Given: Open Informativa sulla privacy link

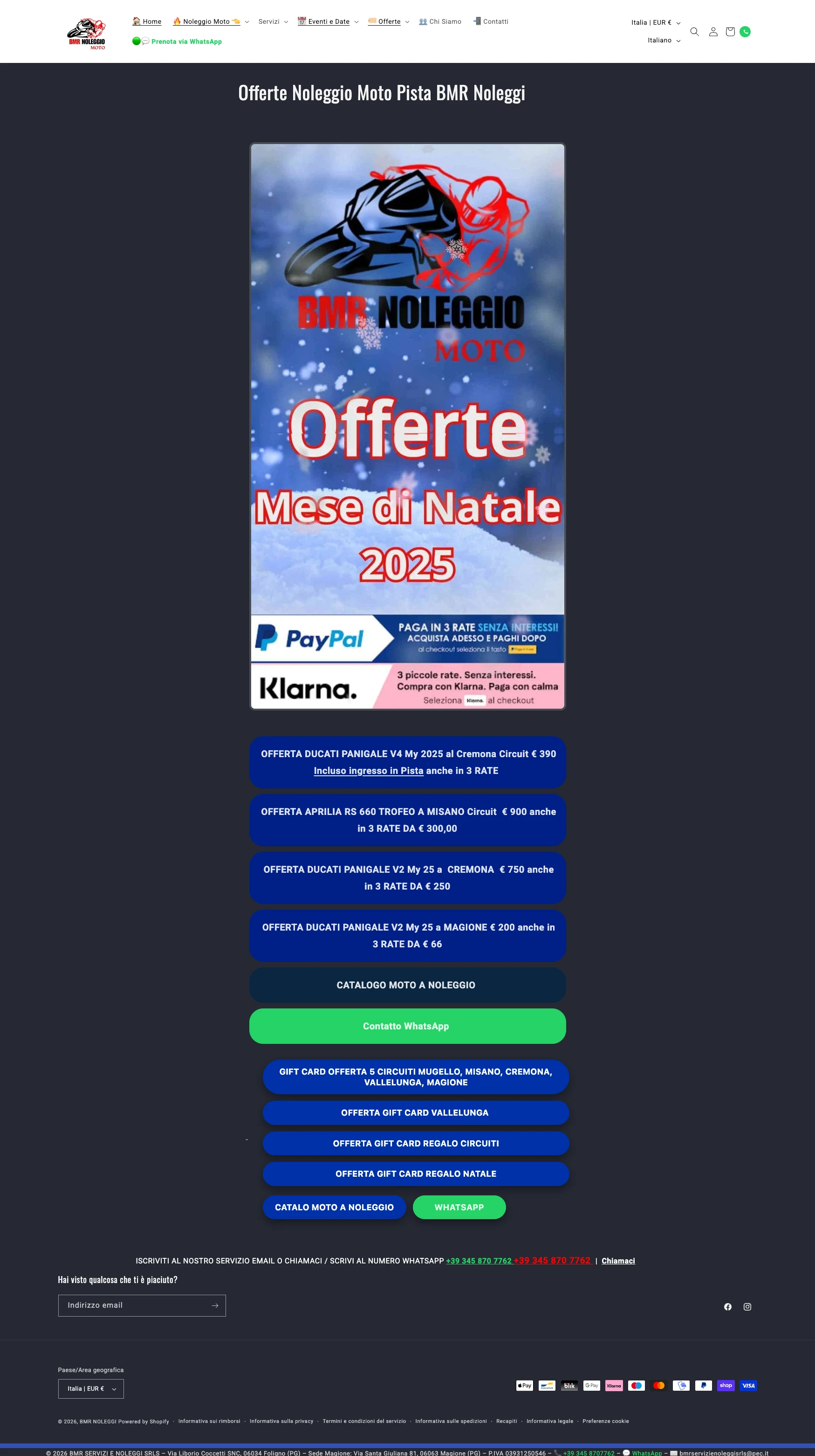Looking at the screenshot, I should [281, 1421].
